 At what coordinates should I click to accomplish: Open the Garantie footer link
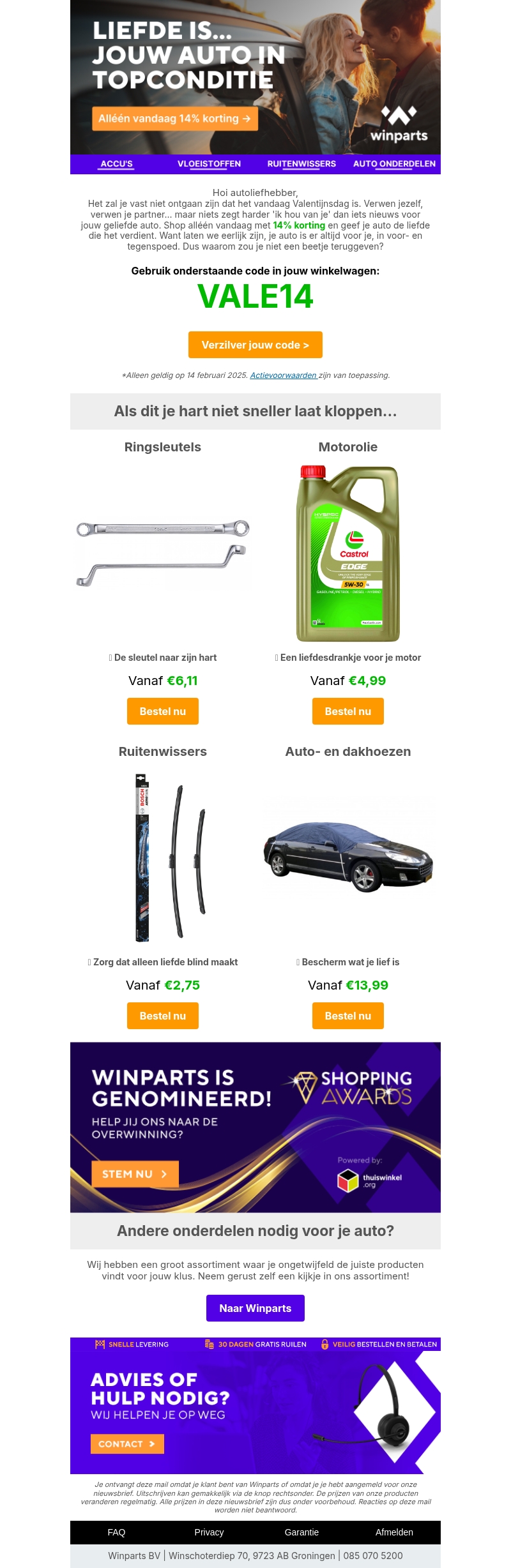301,1532
